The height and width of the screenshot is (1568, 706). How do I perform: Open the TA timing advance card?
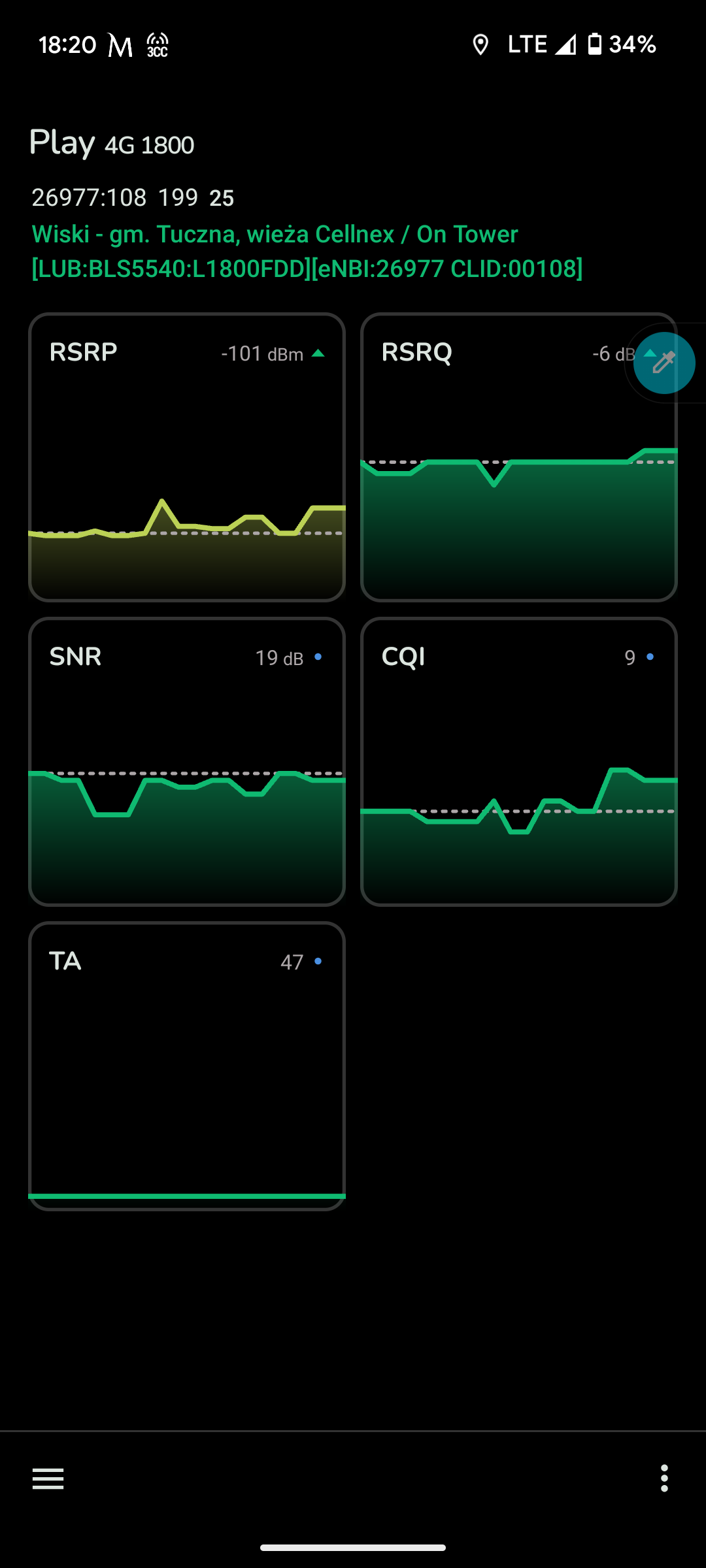(187, 1066)
